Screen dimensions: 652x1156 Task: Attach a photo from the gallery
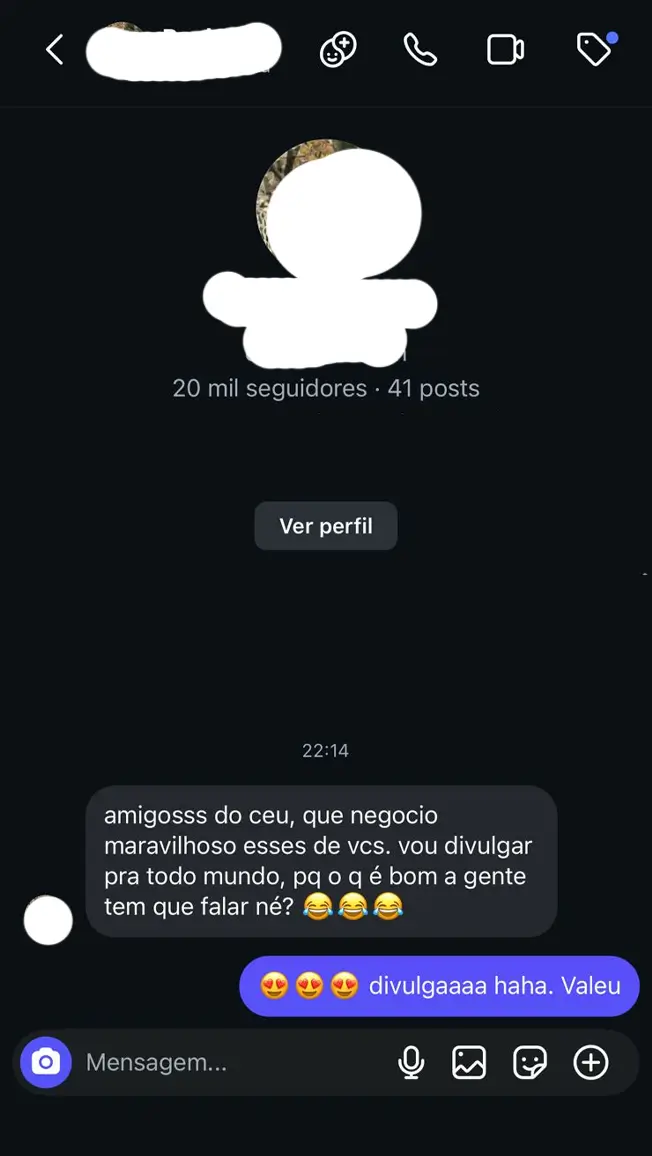click(x=469, y=1062)
